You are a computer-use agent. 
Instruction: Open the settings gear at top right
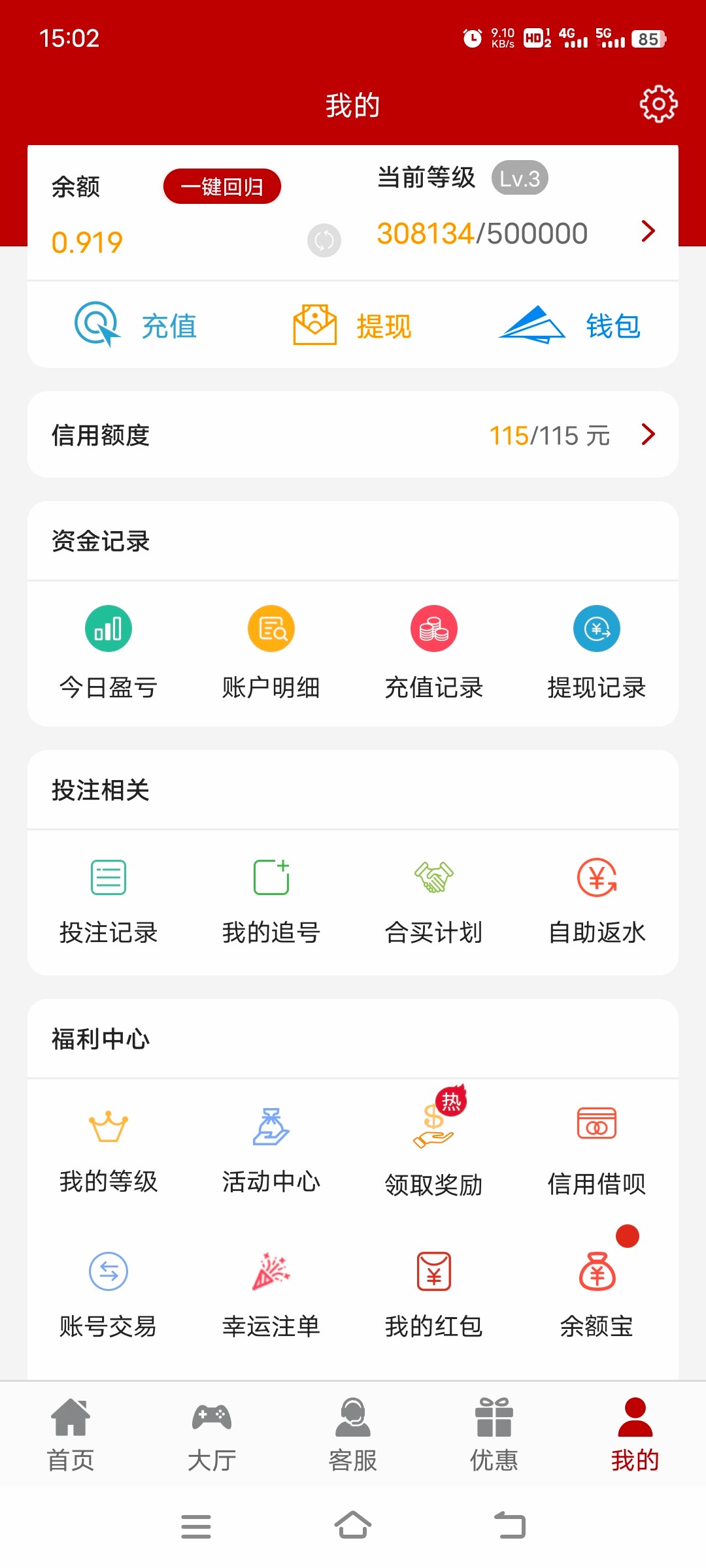tap(659, 103)
